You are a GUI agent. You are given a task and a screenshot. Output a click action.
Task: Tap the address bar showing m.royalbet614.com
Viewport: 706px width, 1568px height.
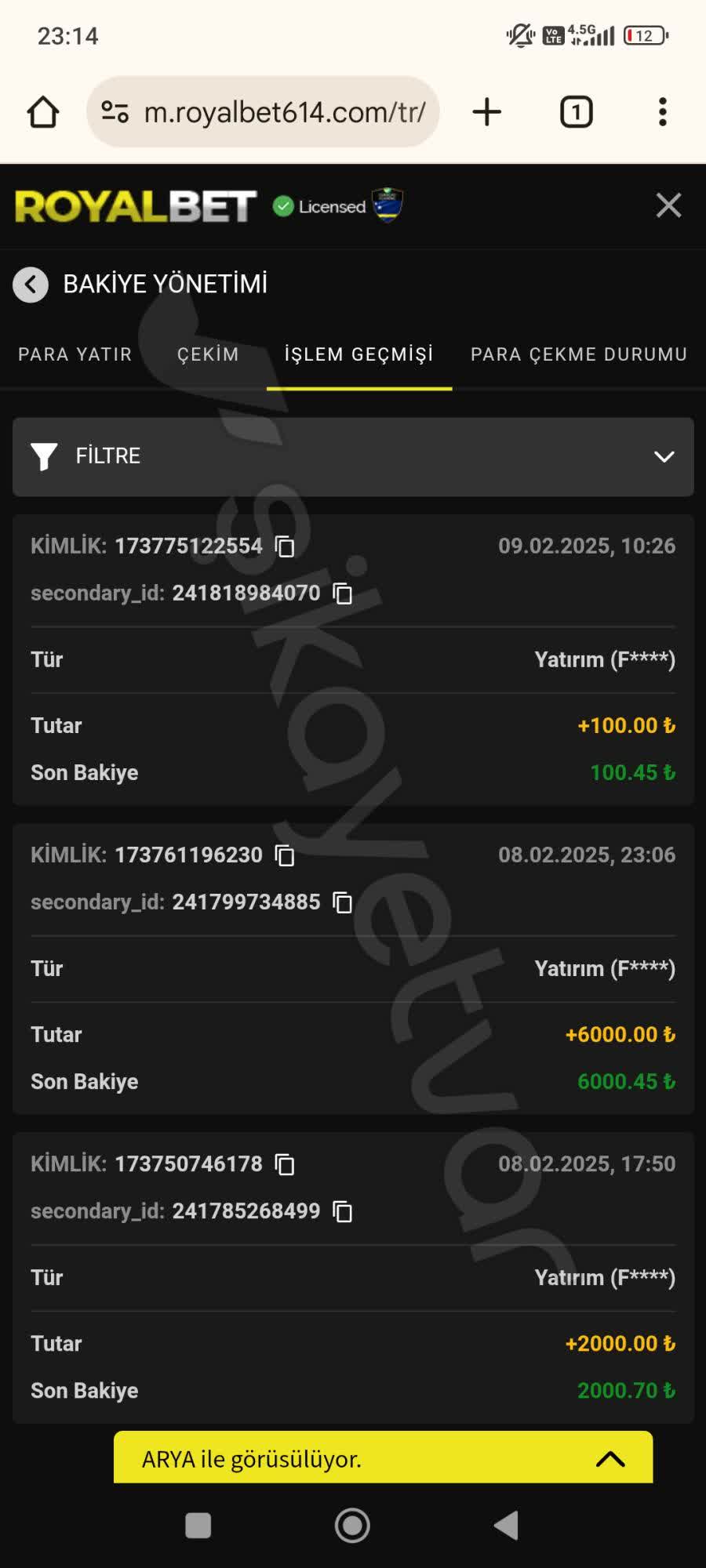282,111
